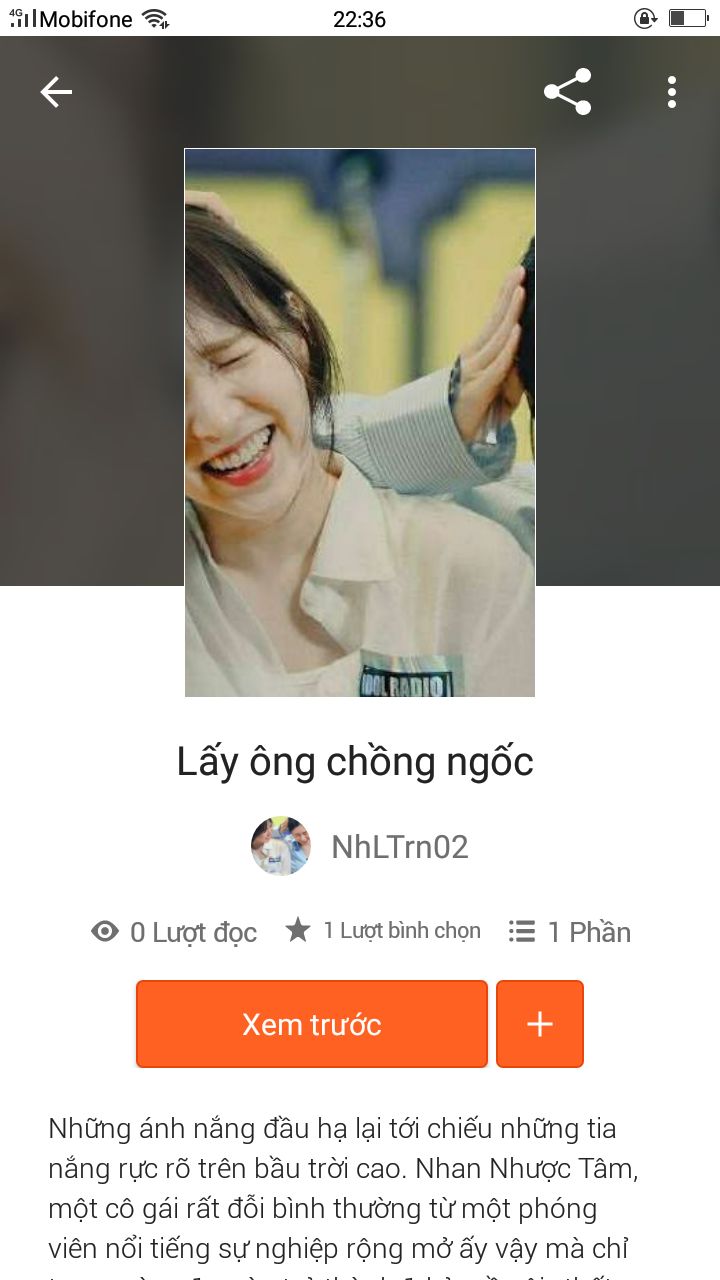Tap the Xem trước button

[x=312, y=1024]
